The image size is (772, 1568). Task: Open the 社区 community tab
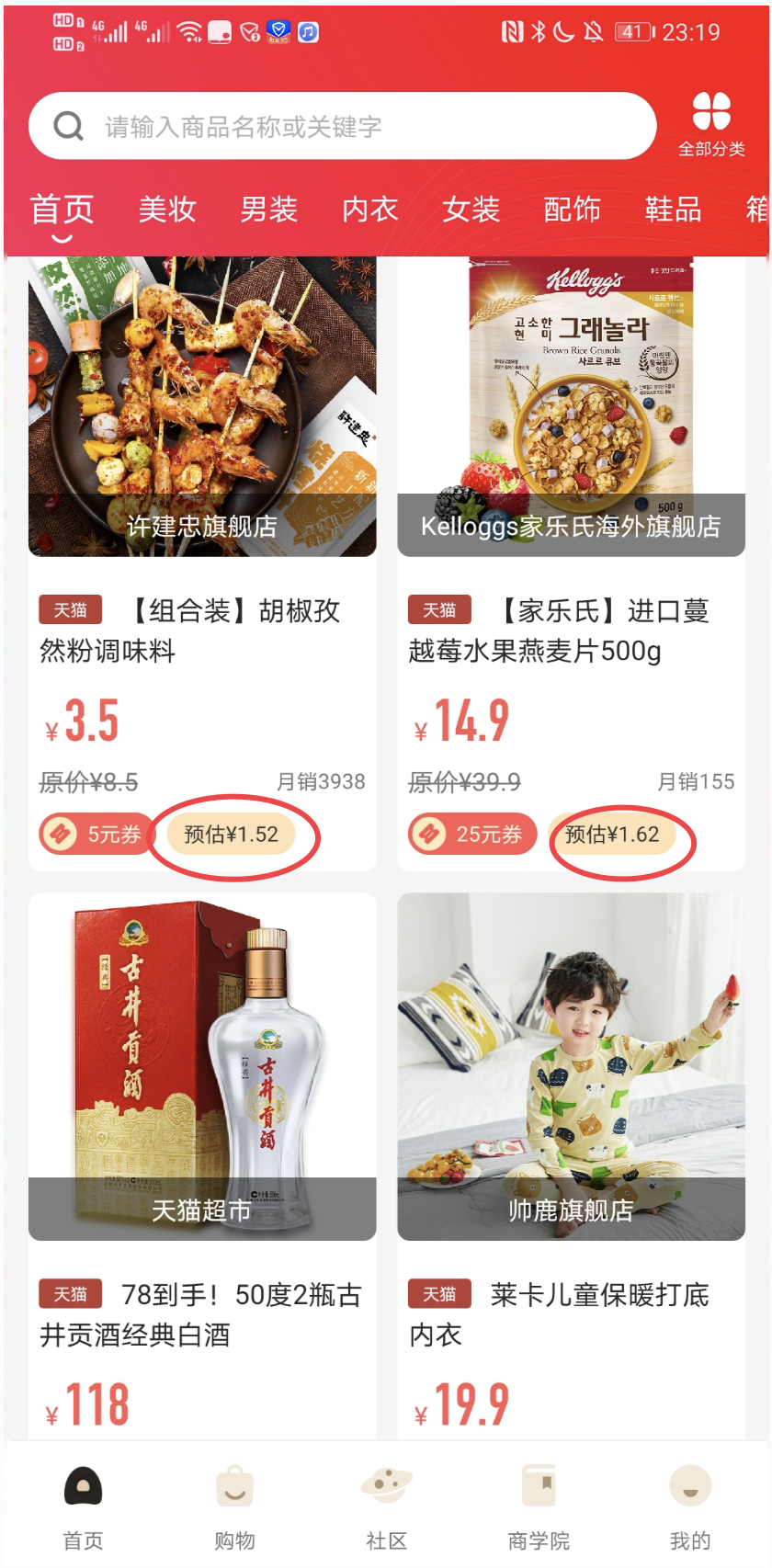386,1506
